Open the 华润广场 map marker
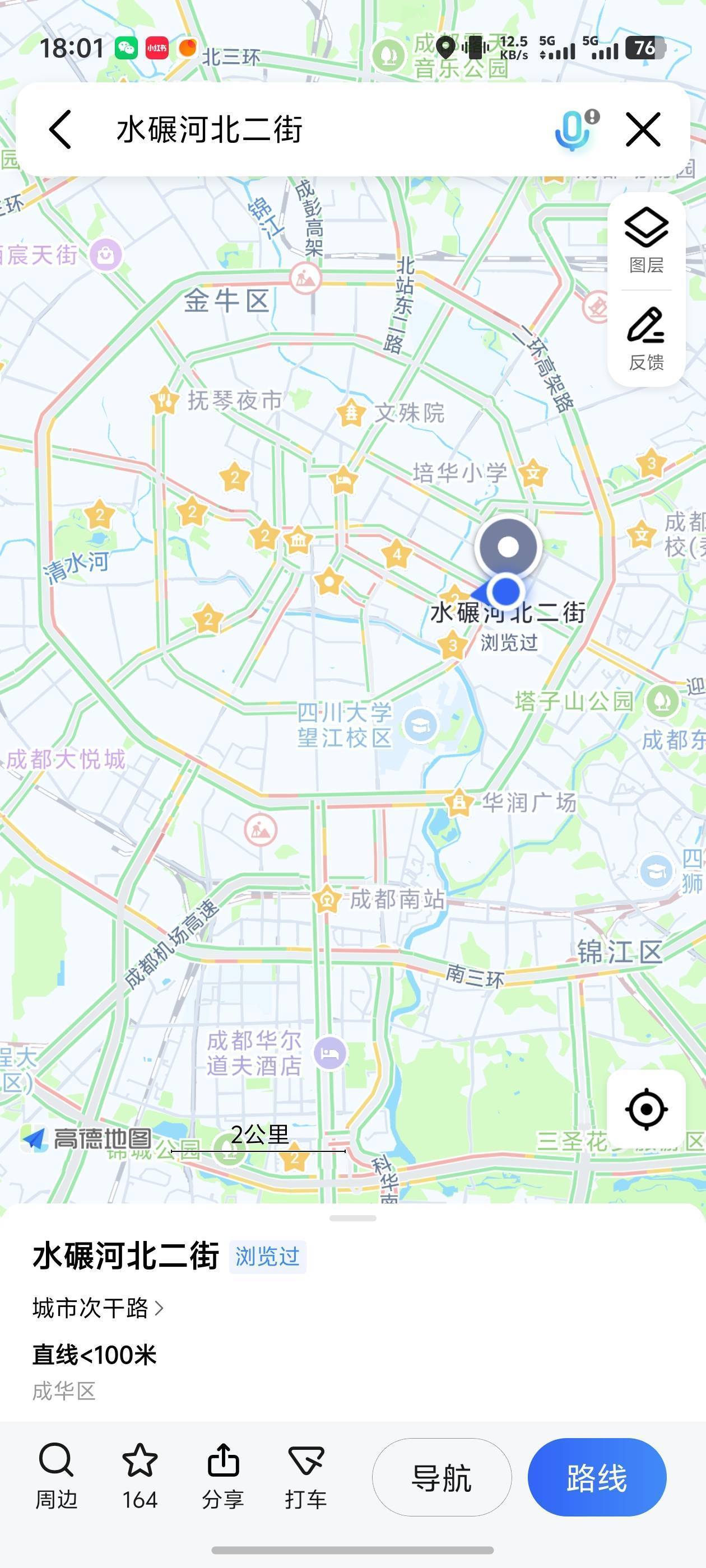The width and height of the screenshot is (706, 1568). coord(459,802)
